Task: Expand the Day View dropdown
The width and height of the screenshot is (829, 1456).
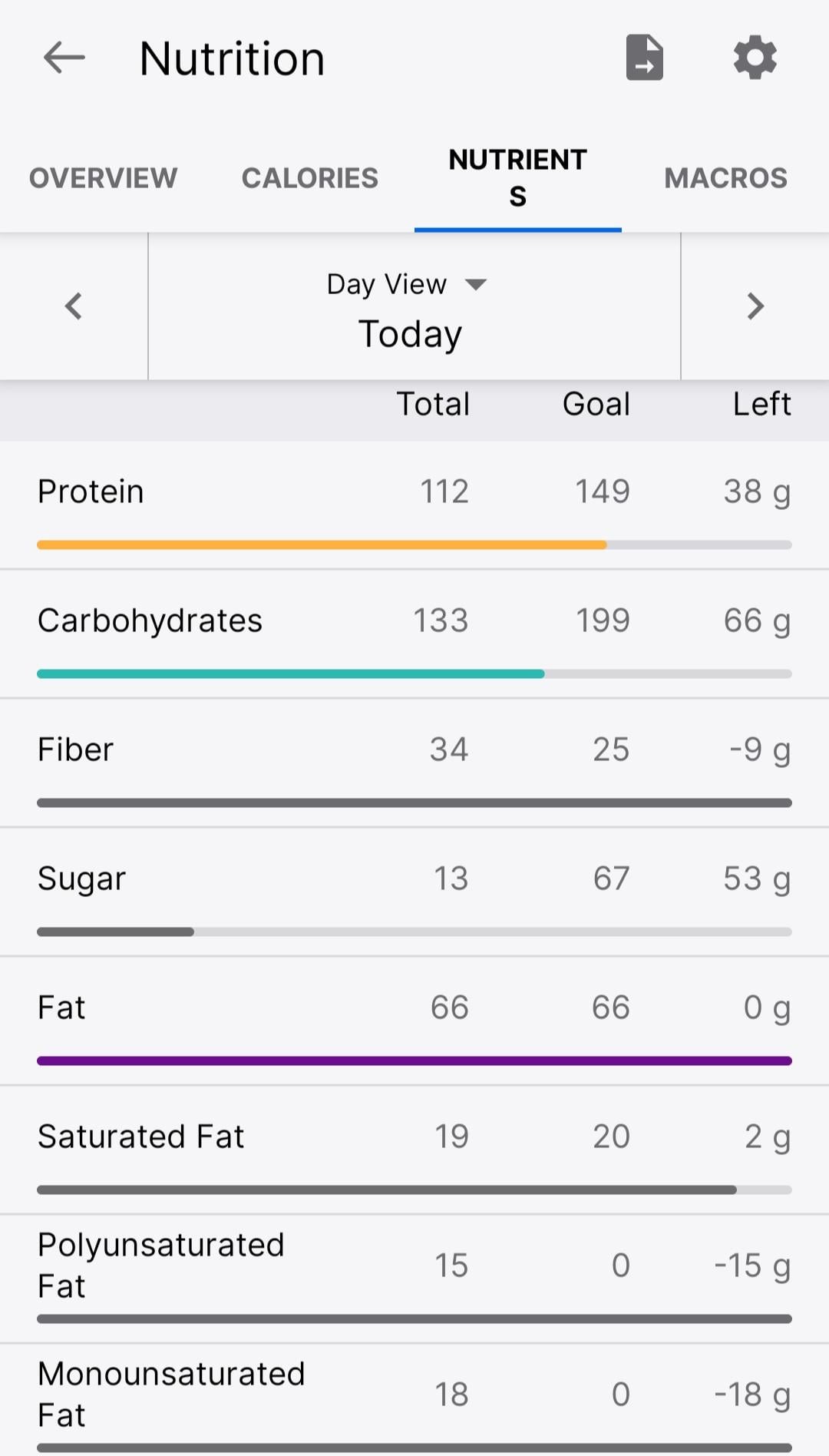Action: (x=408, y=285)
